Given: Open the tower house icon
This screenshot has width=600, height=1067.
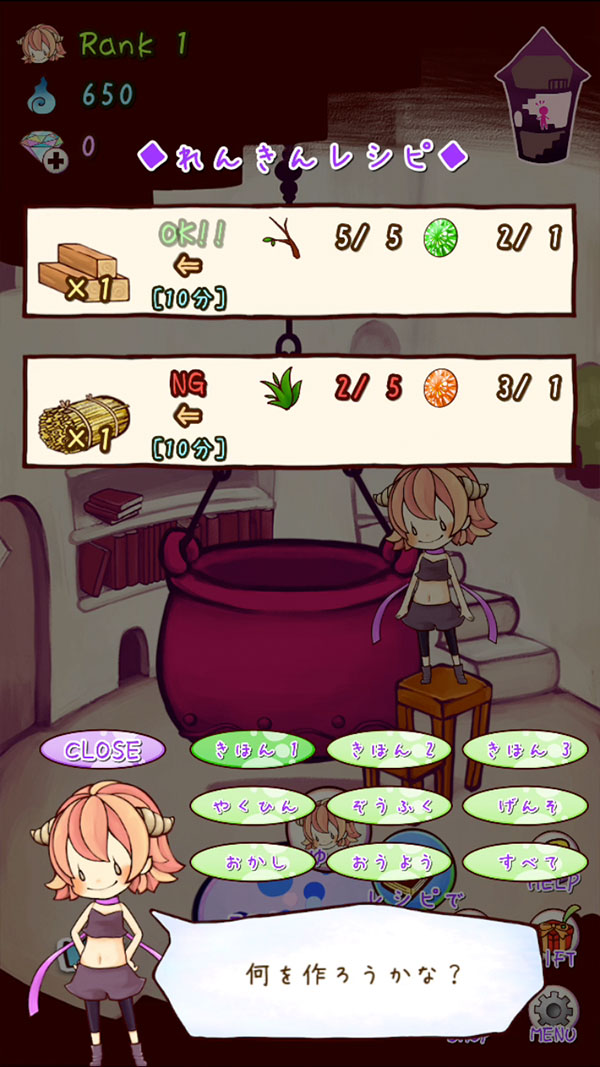Looking at the screenshot, I should coord(539,95).
